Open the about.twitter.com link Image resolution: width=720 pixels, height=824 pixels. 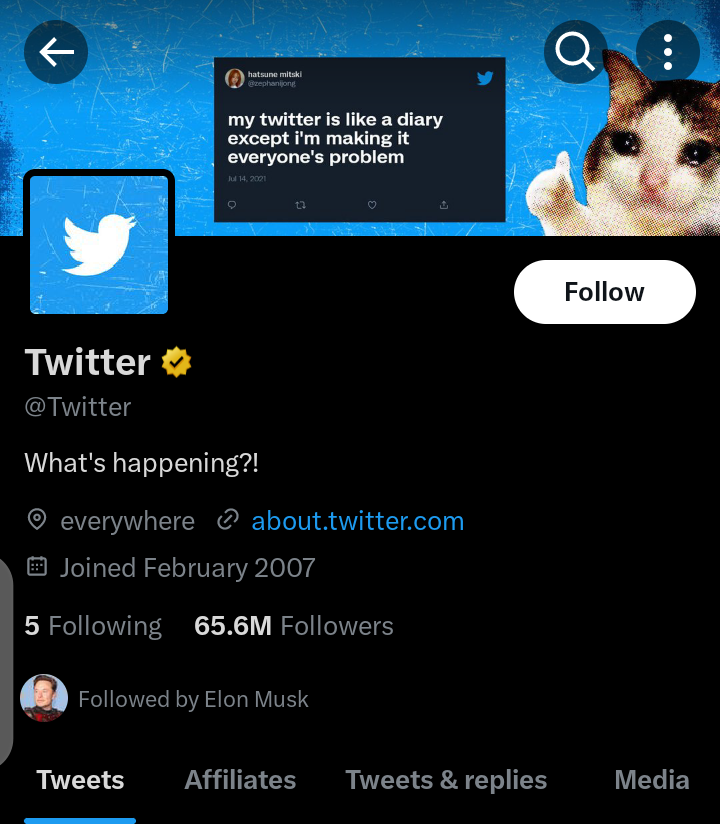(357, 521)
